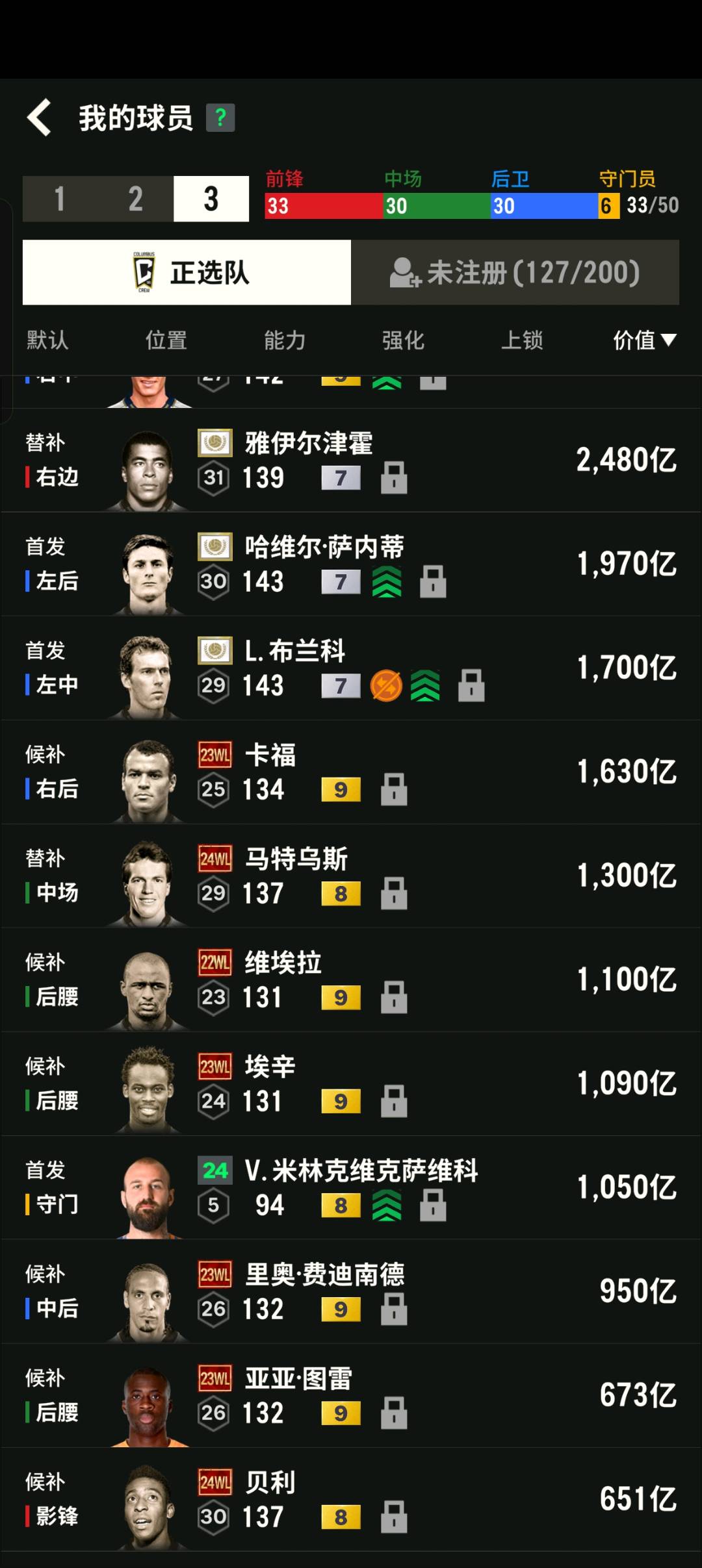
Task: Open the 未注册 (127/200) tab
Action: click(515, 272)
